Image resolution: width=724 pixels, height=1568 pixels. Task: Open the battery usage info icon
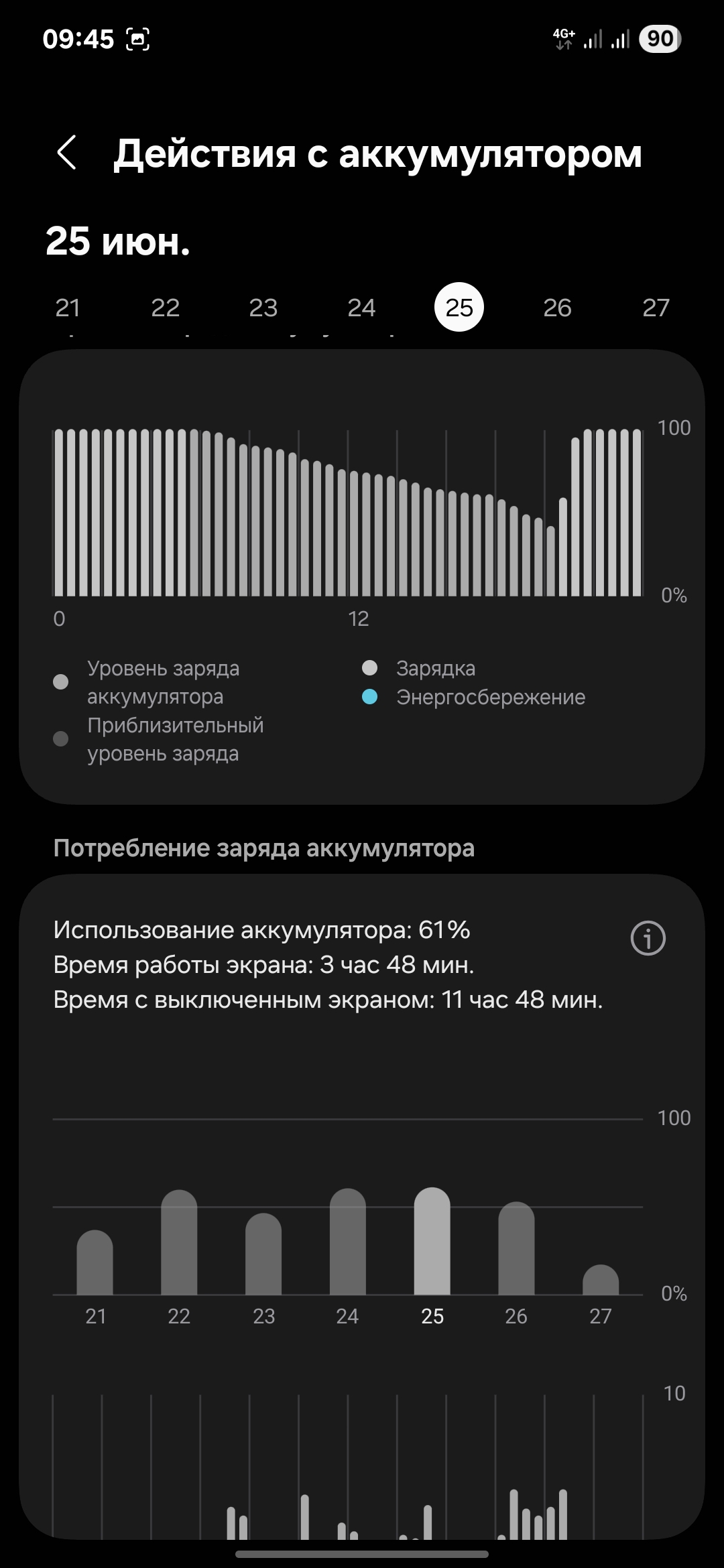pyautogui.click(x=648, y=938)
